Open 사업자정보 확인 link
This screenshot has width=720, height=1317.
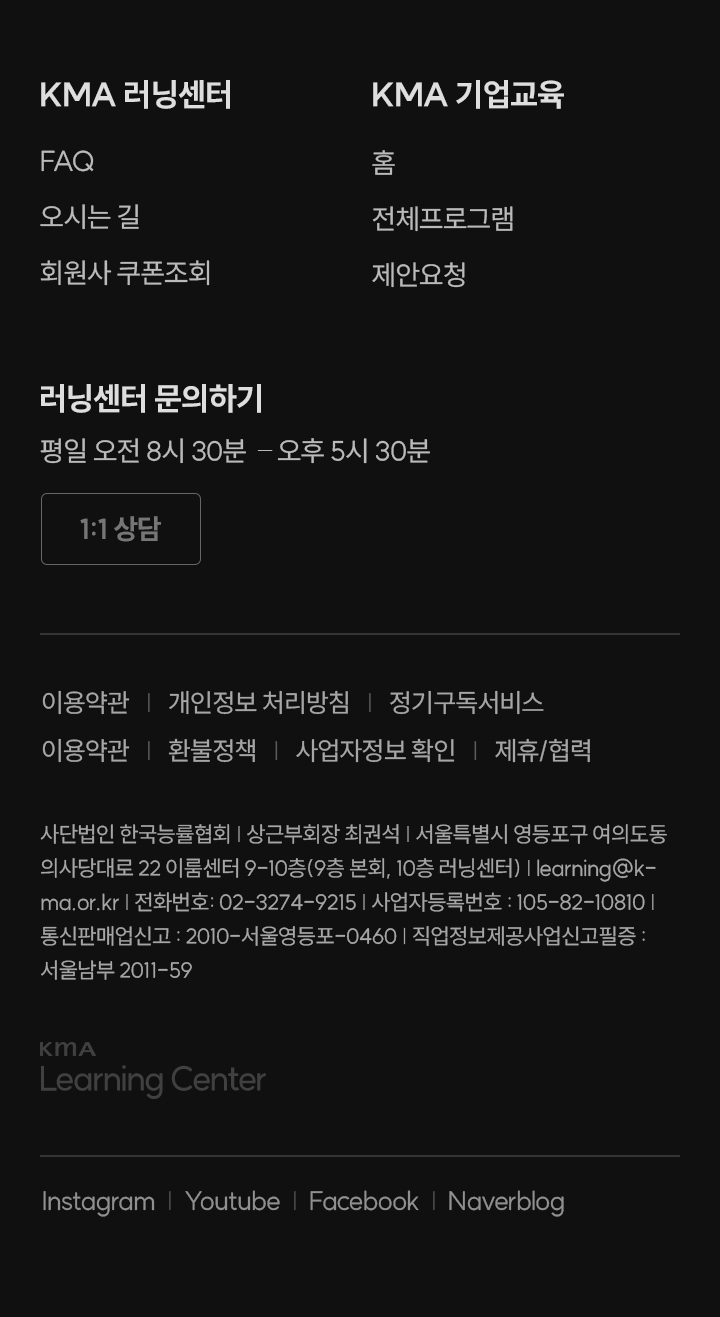pyautogui.click(x=375, y=751)
